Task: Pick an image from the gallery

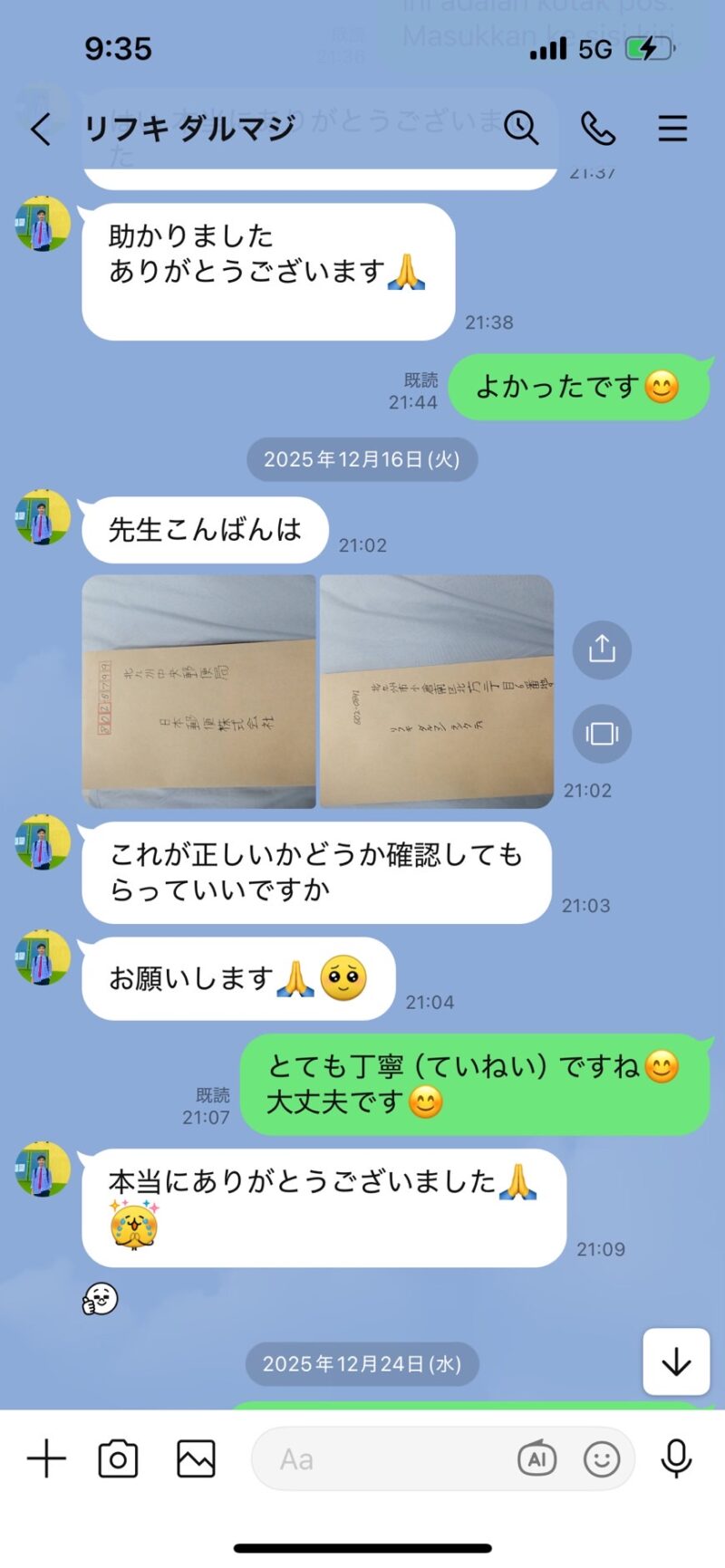Action: (x=196, y=1459)
